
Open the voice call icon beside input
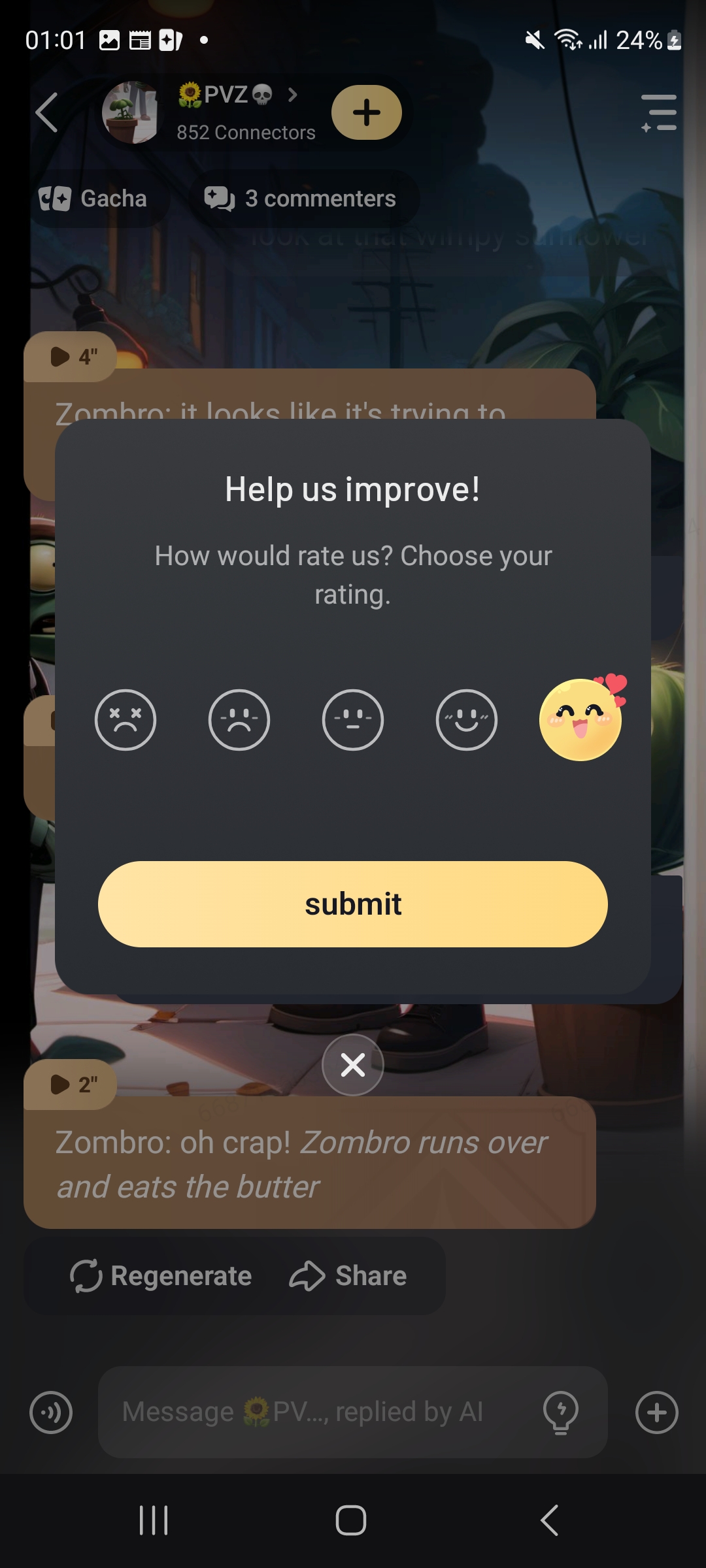click(x=51, y=1412)
